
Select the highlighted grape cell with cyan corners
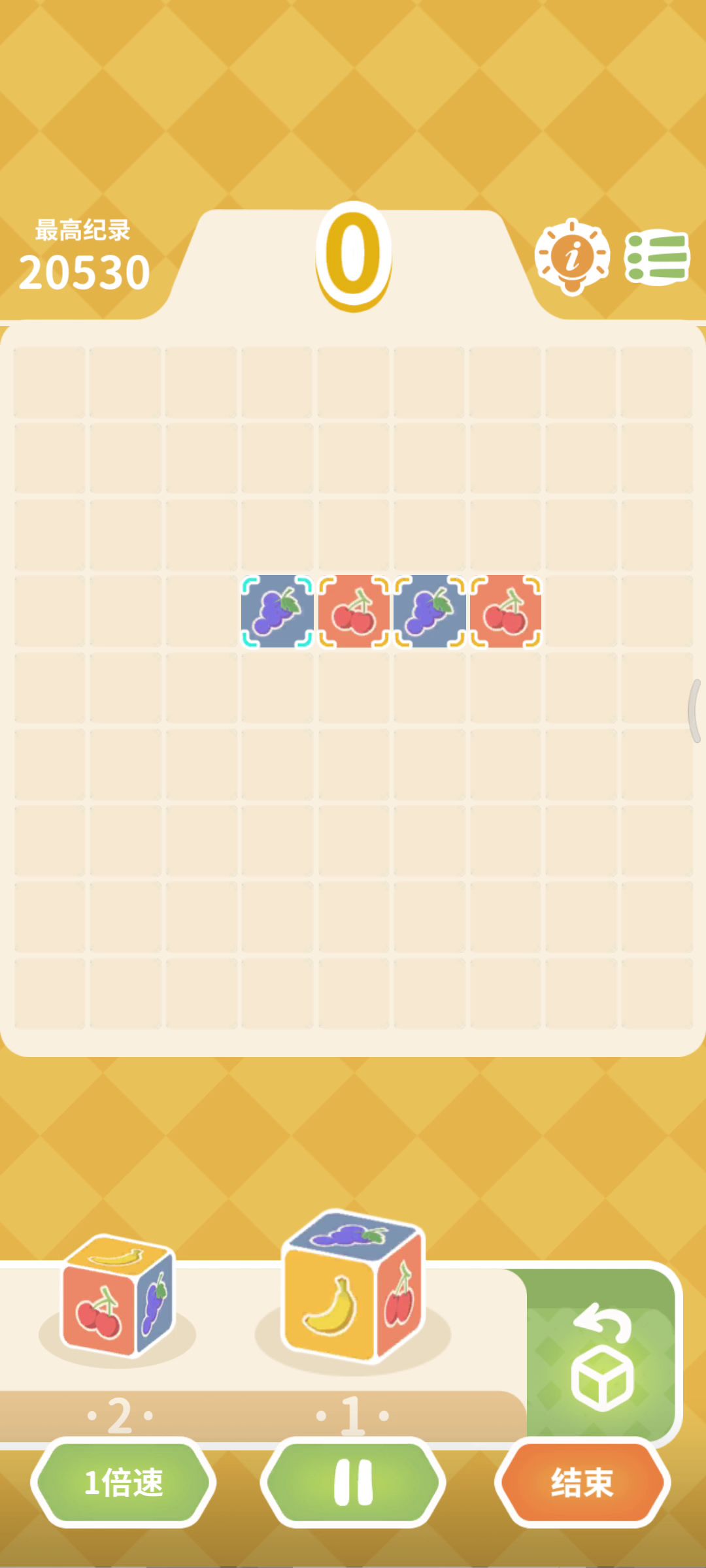[x=277, y=612]
